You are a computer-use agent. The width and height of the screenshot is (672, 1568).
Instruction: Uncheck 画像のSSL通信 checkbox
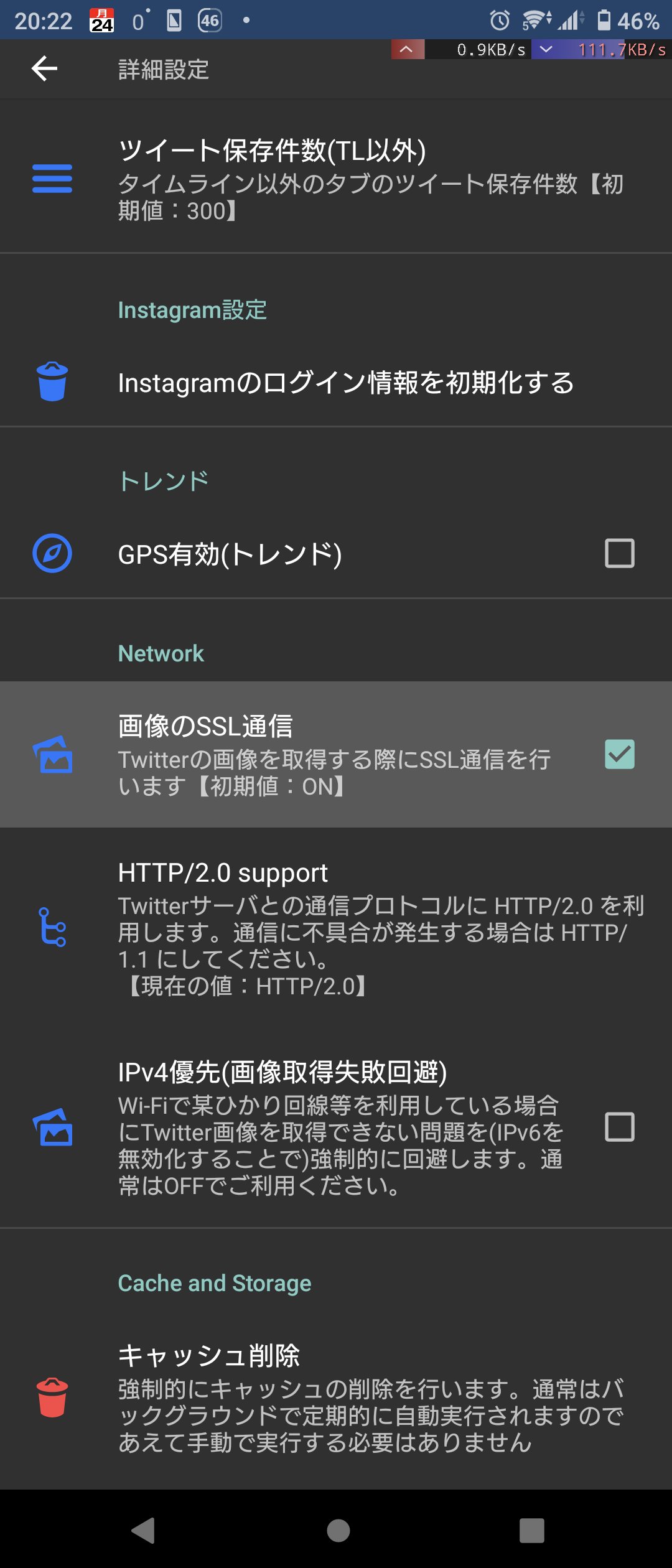coord(619,754)
